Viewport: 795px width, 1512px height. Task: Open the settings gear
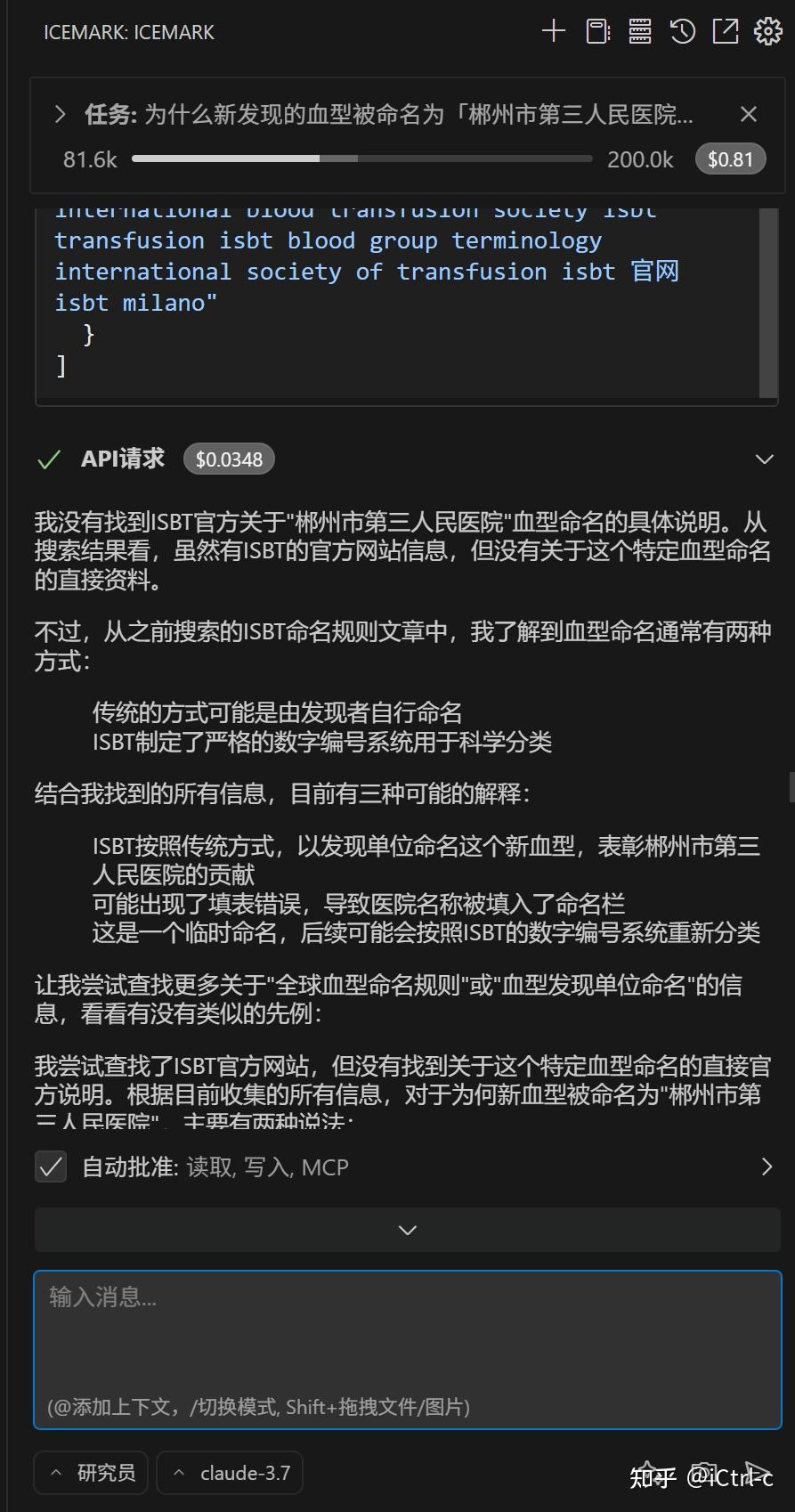pyautogui.click(x=768, y=31)
